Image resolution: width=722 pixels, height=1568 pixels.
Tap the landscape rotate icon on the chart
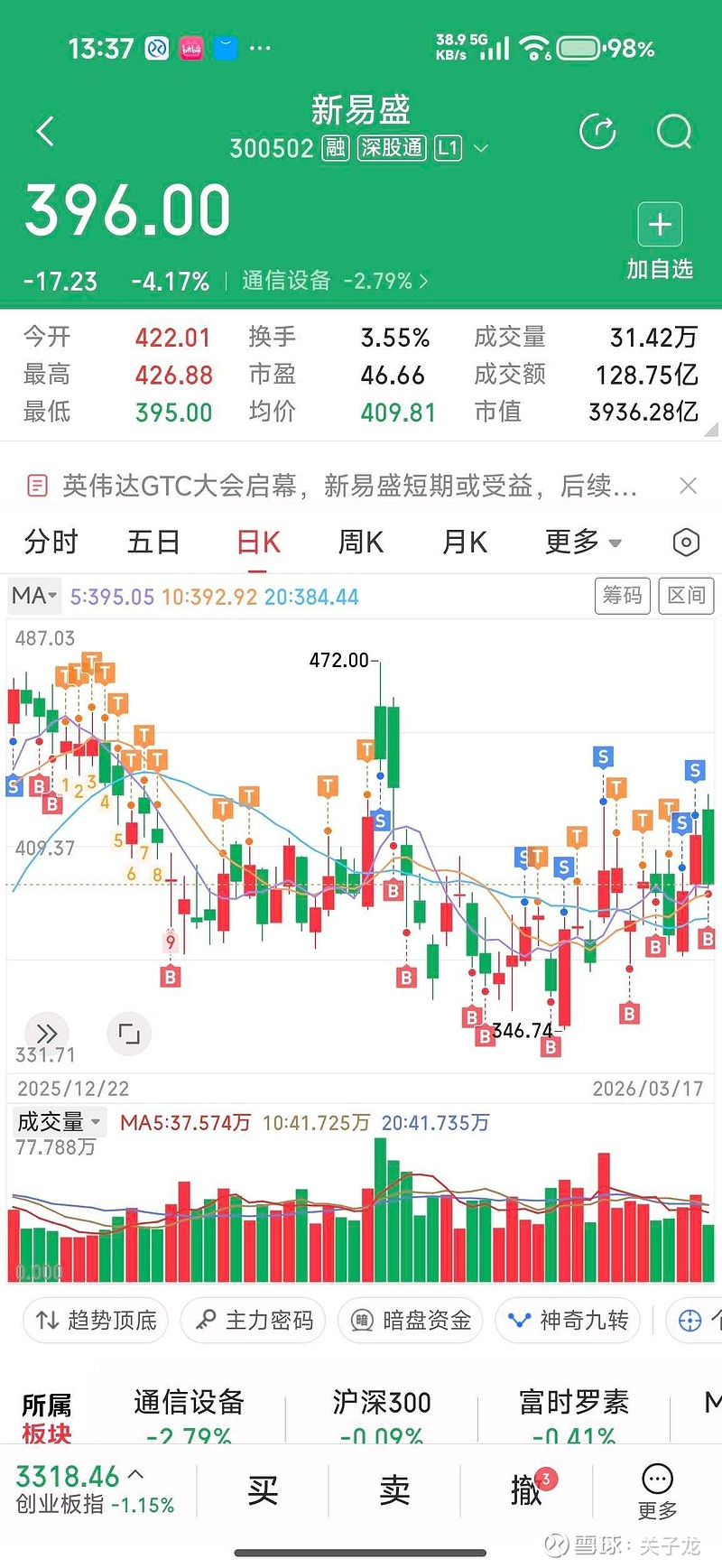[x=129, y=1034]
